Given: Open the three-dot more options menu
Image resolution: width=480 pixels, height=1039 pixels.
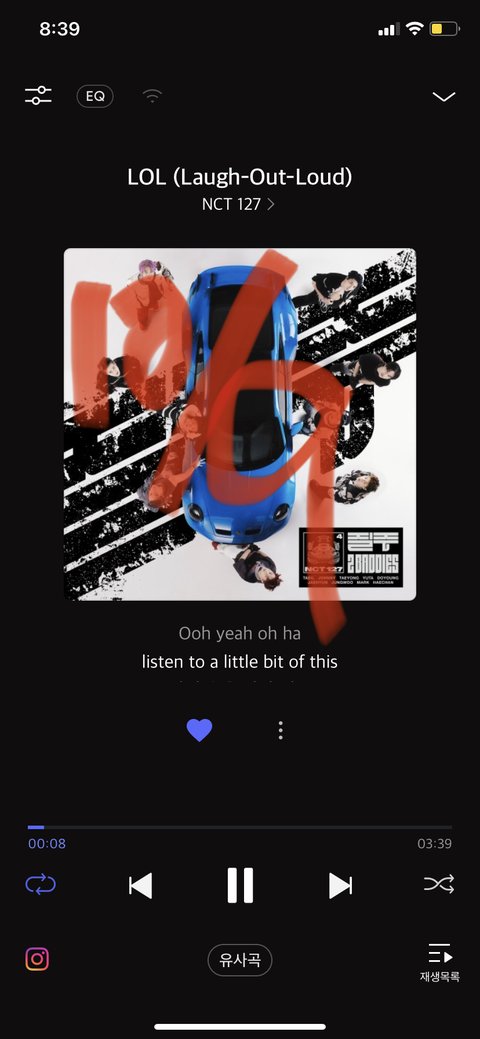Looking at the screenshot, I should (280, 730).
